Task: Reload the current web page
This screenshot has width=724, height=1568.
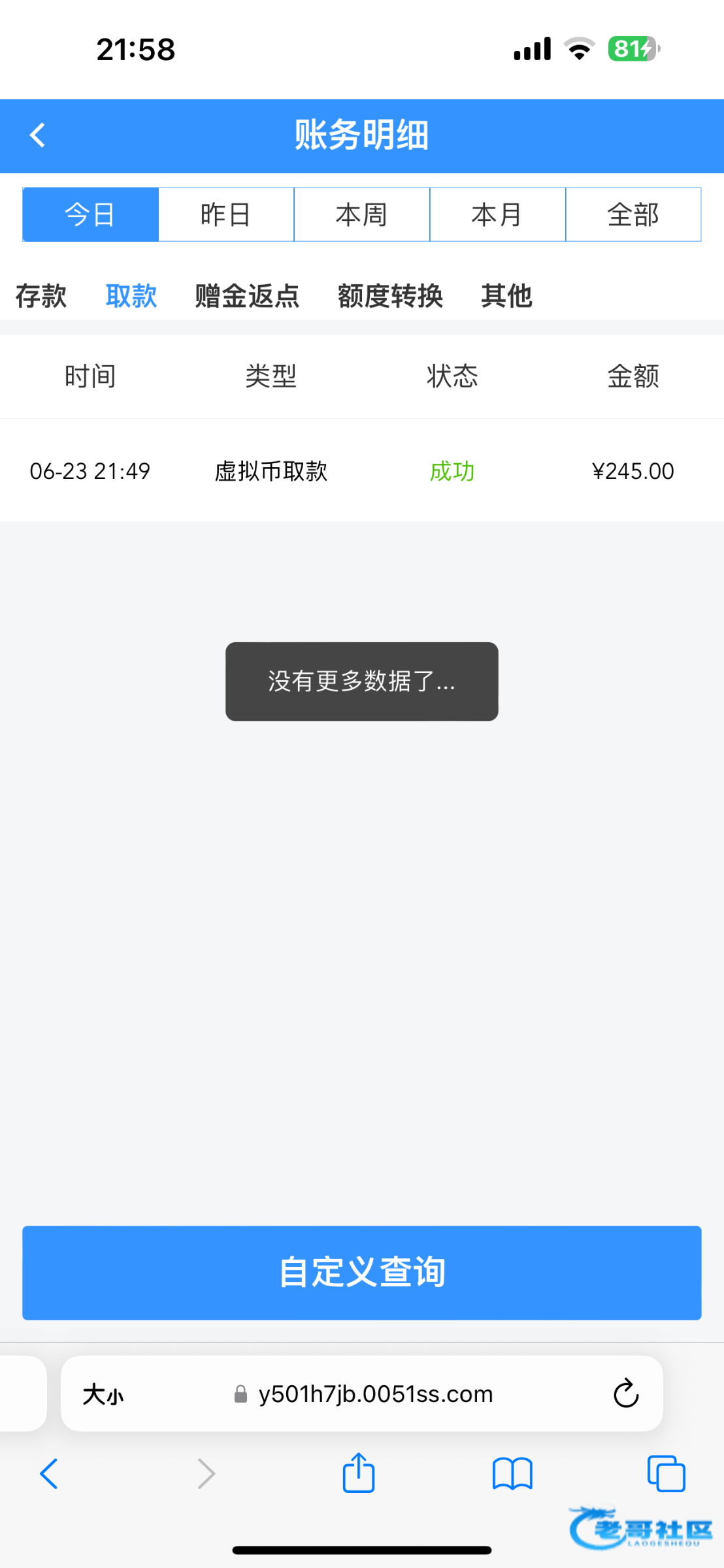Action: [625, 1394]
